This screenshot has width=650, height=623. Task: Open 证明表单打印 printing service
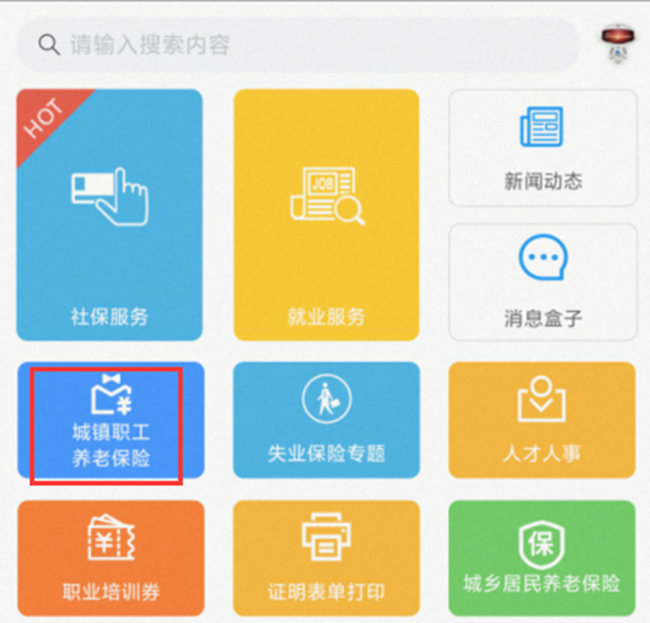pyautogui.click(x=326, y=557)
